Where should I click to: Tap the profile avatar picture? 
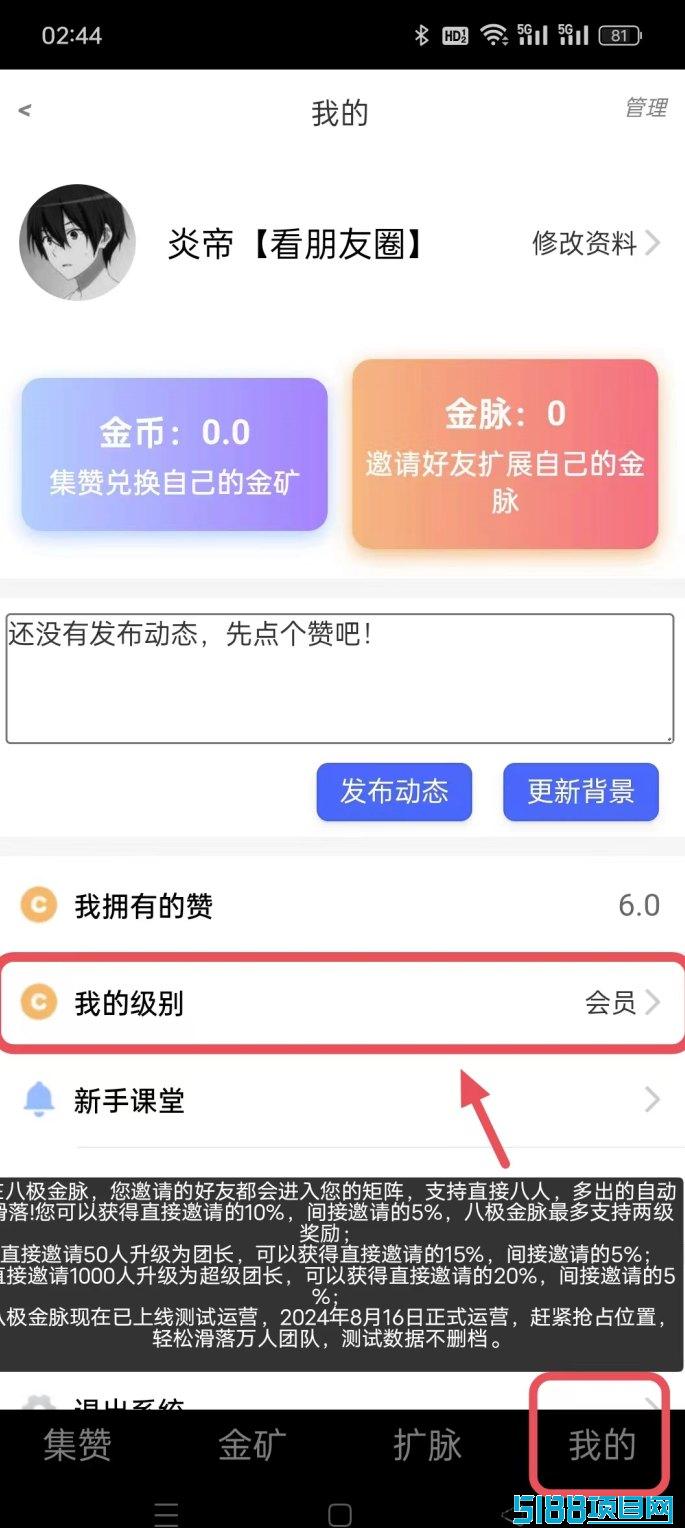tap(77, 242)
